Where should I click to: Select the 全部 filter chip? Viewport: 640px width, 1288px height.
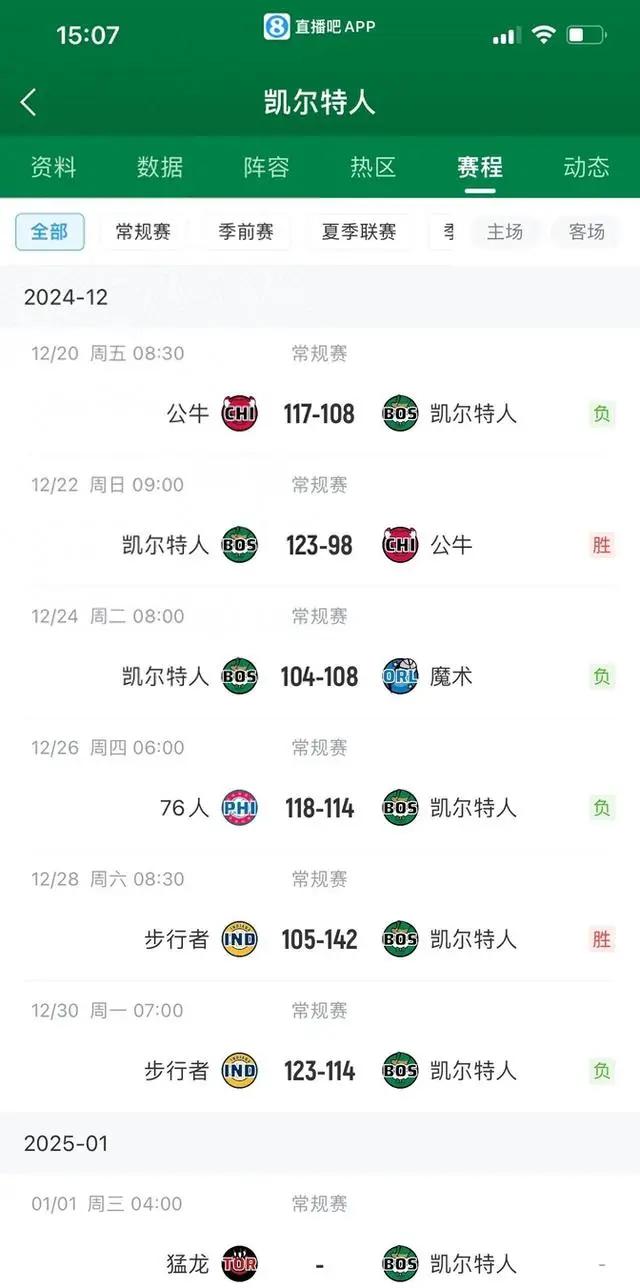click(x=50, y=232)
